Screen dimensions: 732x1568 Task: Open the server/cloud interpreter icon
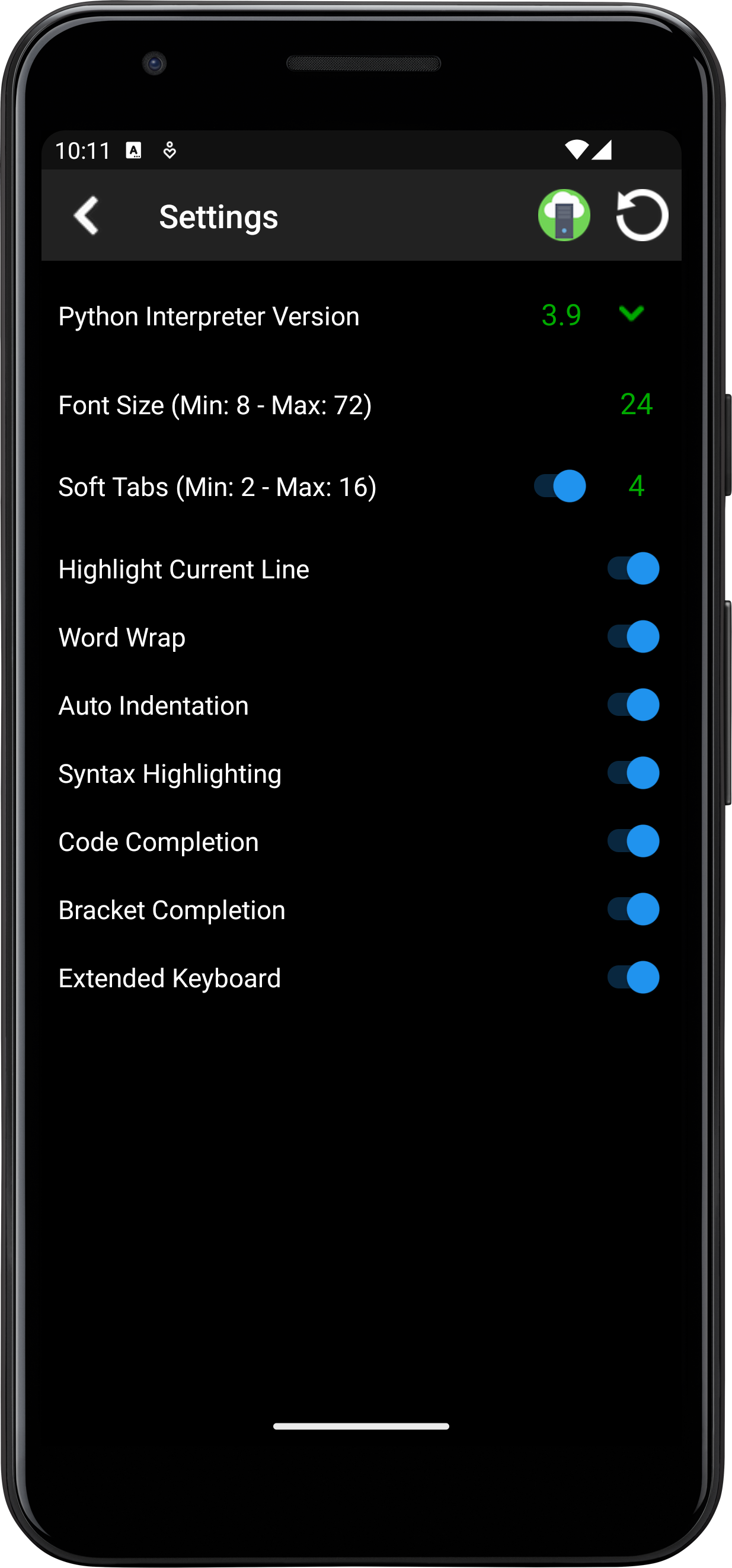(563, 215)
